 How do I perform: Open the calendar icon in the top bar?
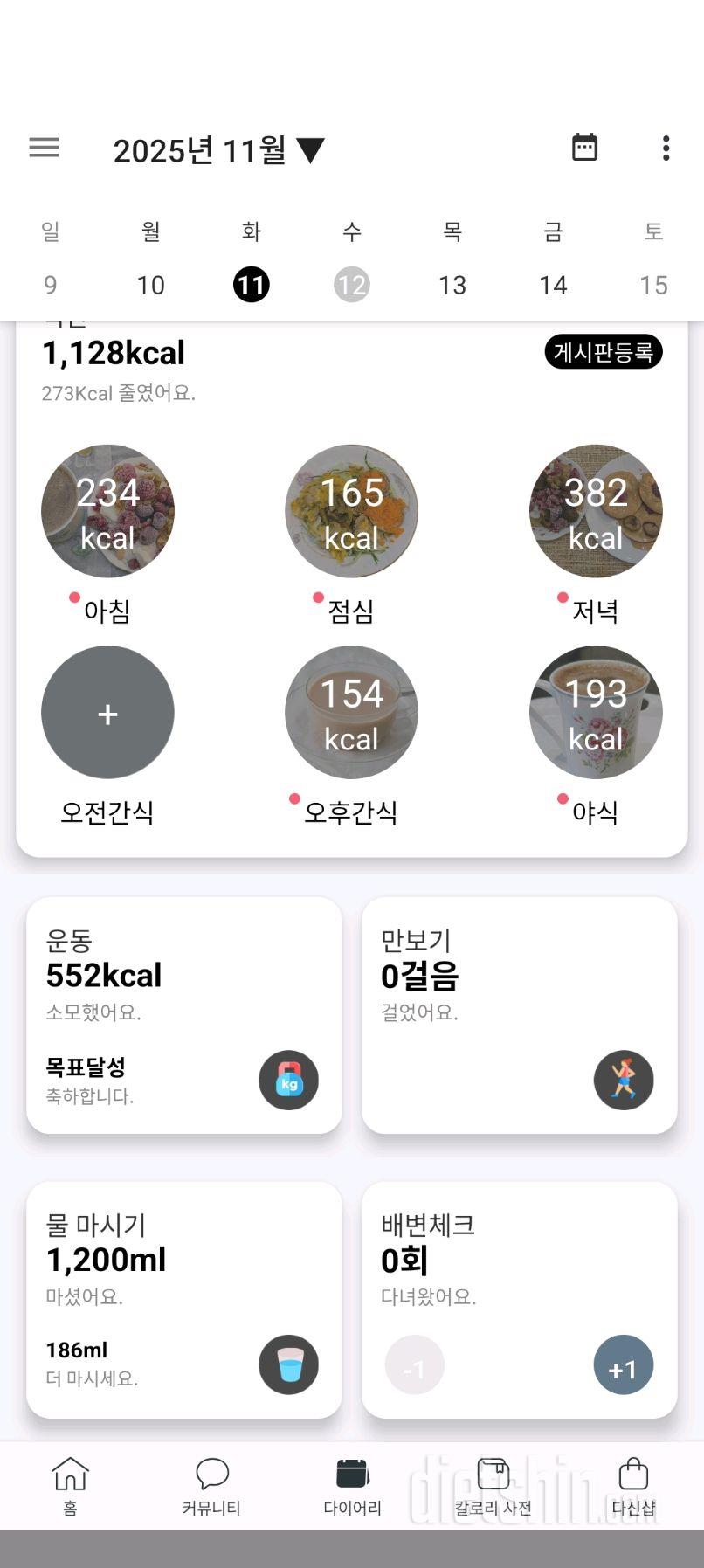[583, 148]
